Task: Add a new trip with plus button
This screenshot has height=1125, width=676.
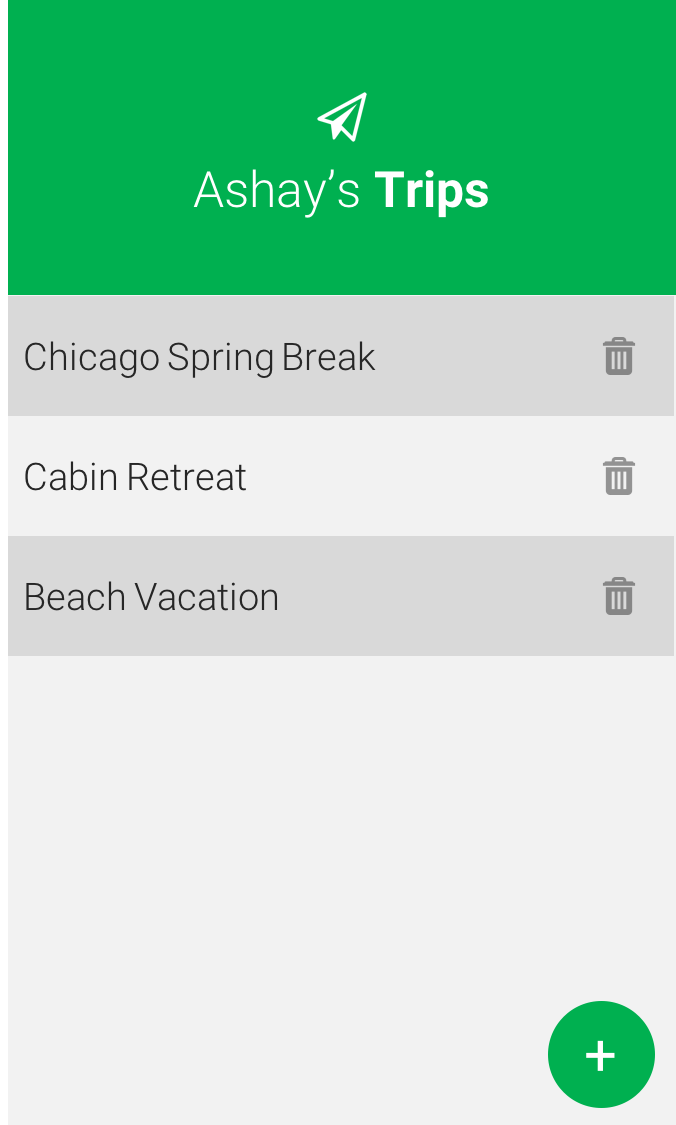Action: pos(601,1055)
